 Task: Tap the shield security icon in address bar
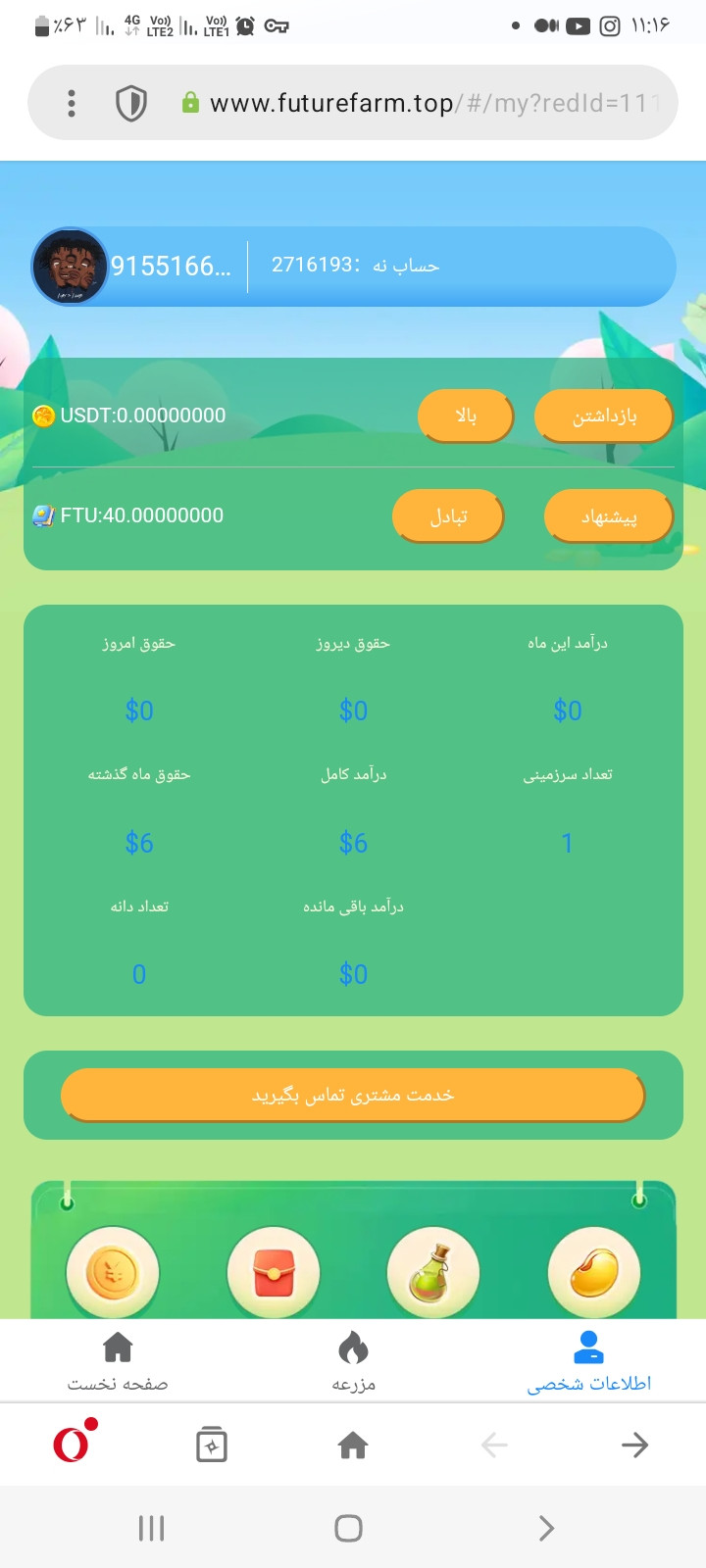click(x=131, y=103)
